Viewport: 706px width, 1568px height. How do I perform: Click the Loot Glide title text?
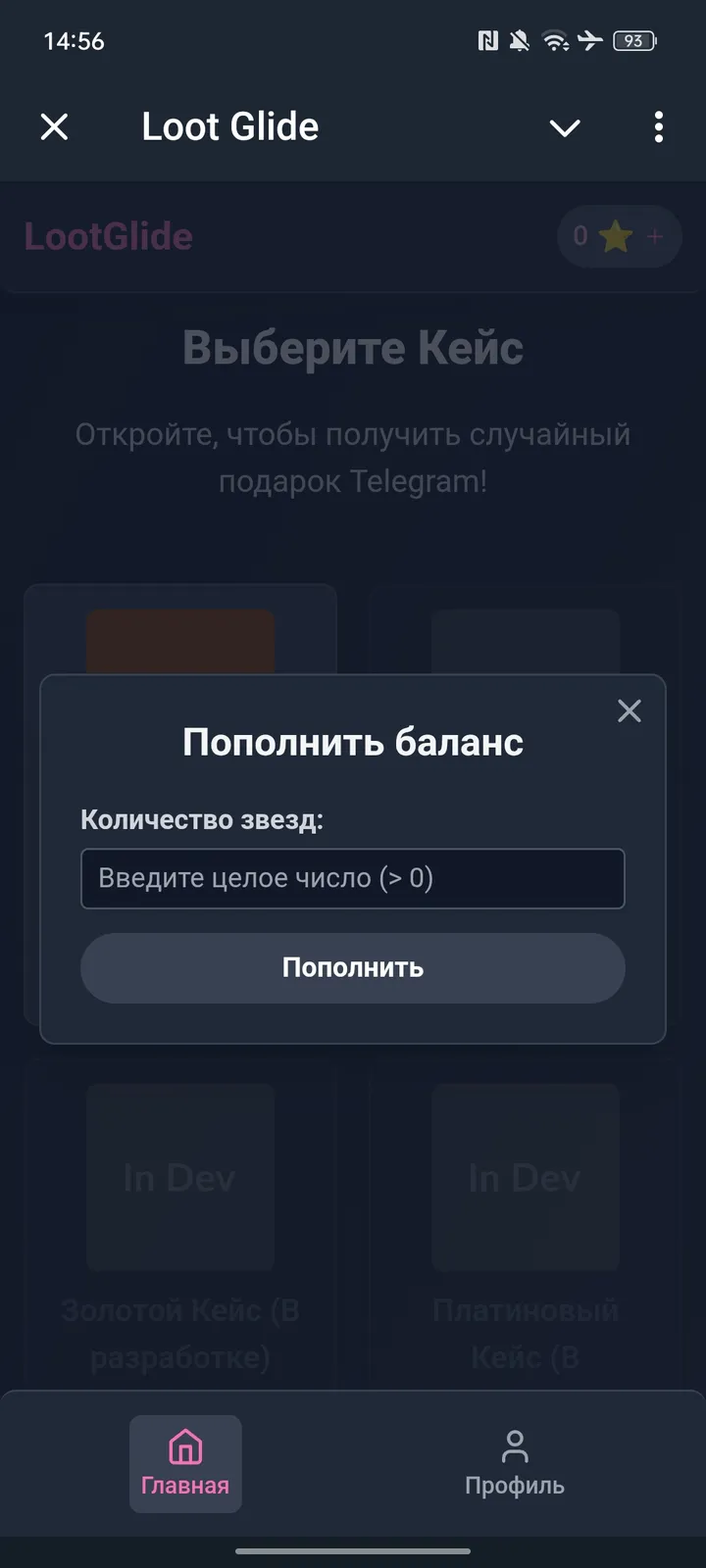coord(230,125)
